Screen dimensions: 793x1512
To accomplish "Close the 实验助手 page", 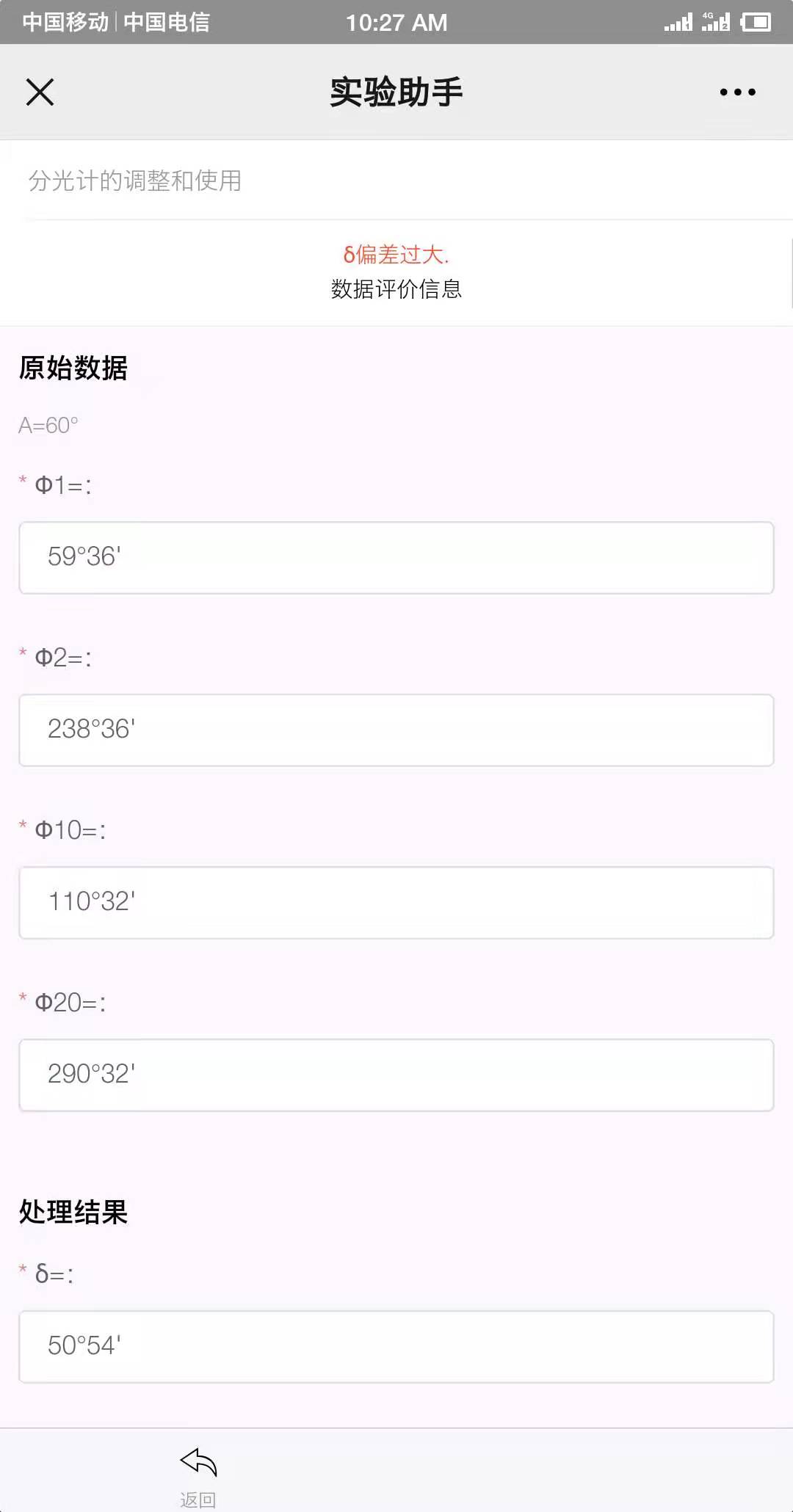I will point(40,92).
